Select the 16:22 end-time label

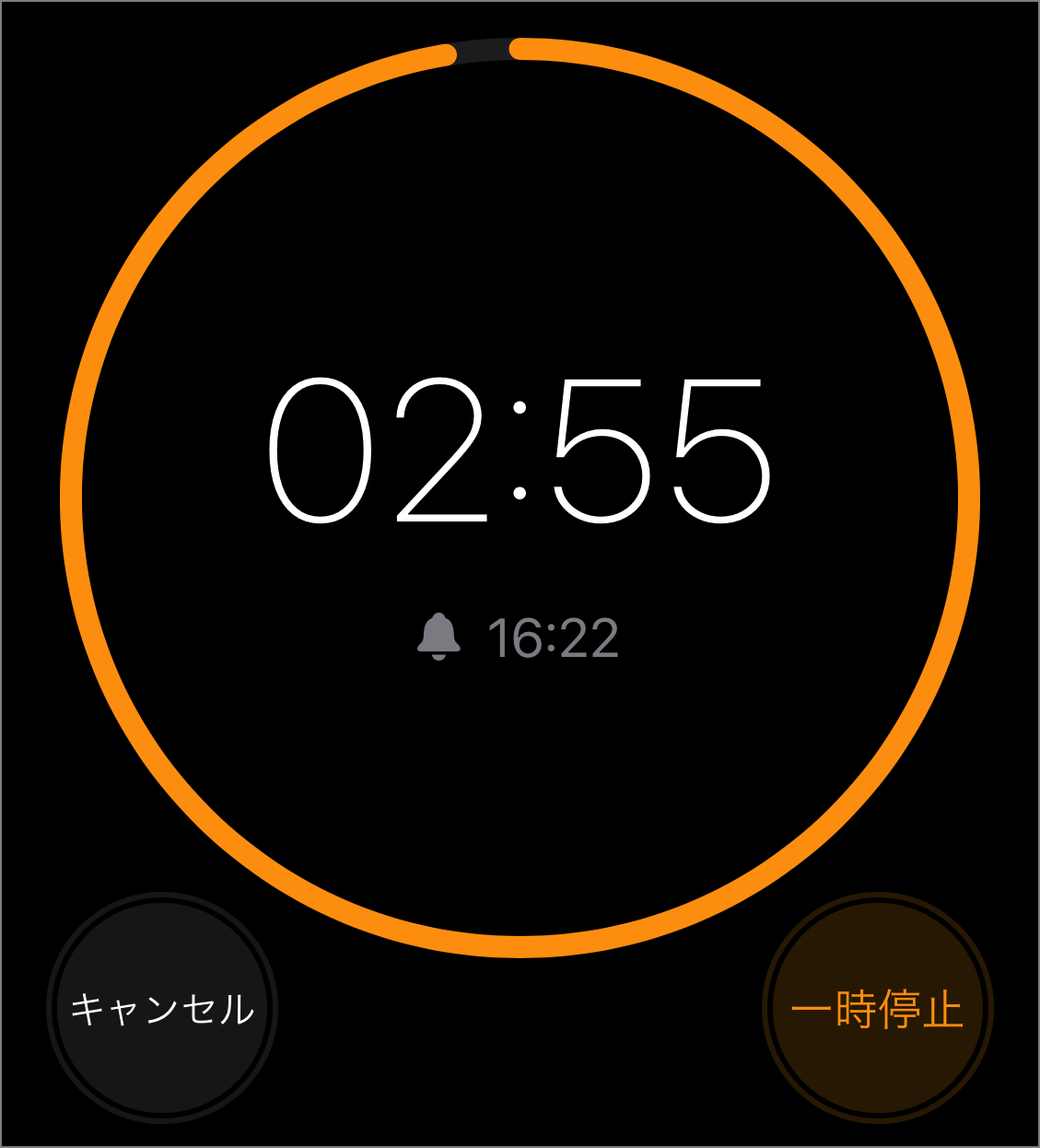click(553, 636)
